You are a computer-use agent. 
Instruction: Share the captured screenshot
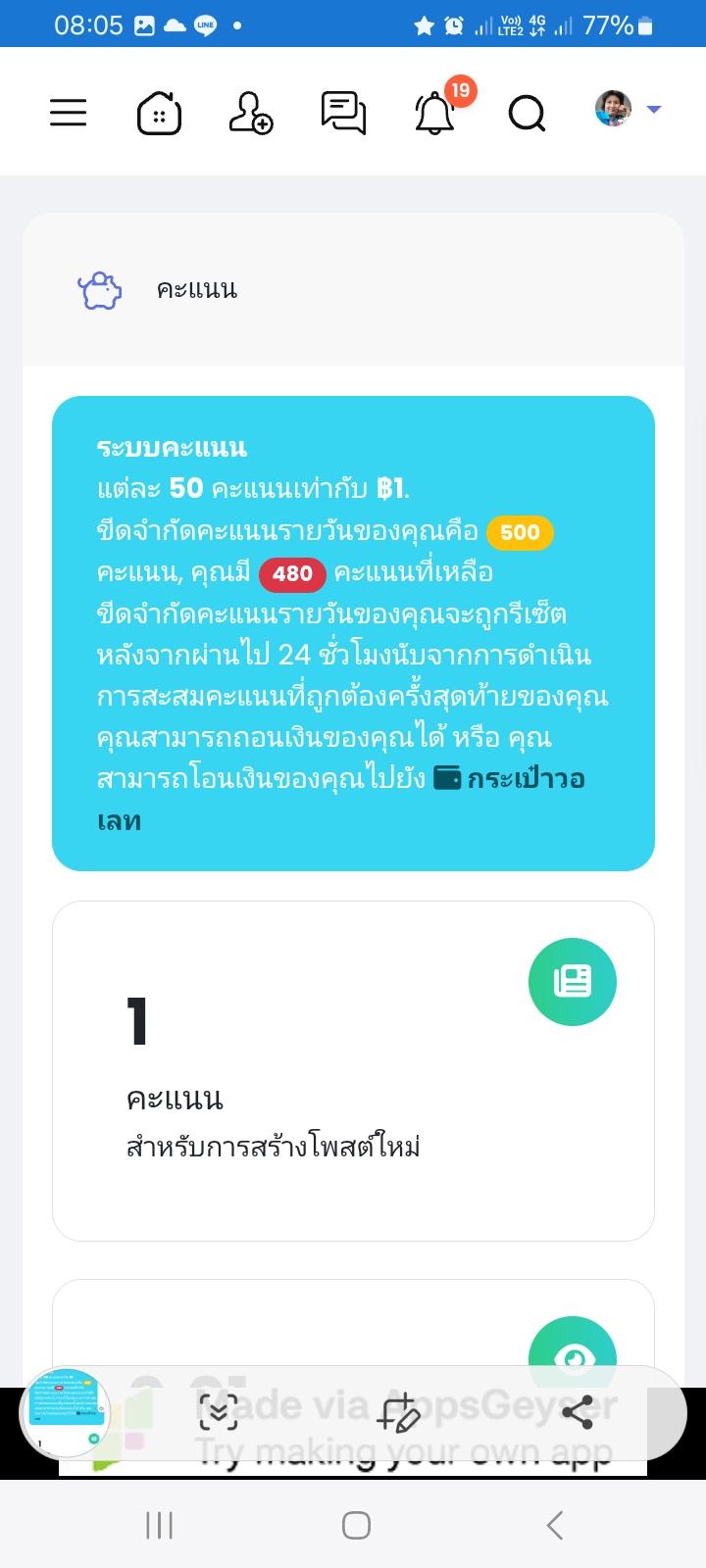point(578,1412)
